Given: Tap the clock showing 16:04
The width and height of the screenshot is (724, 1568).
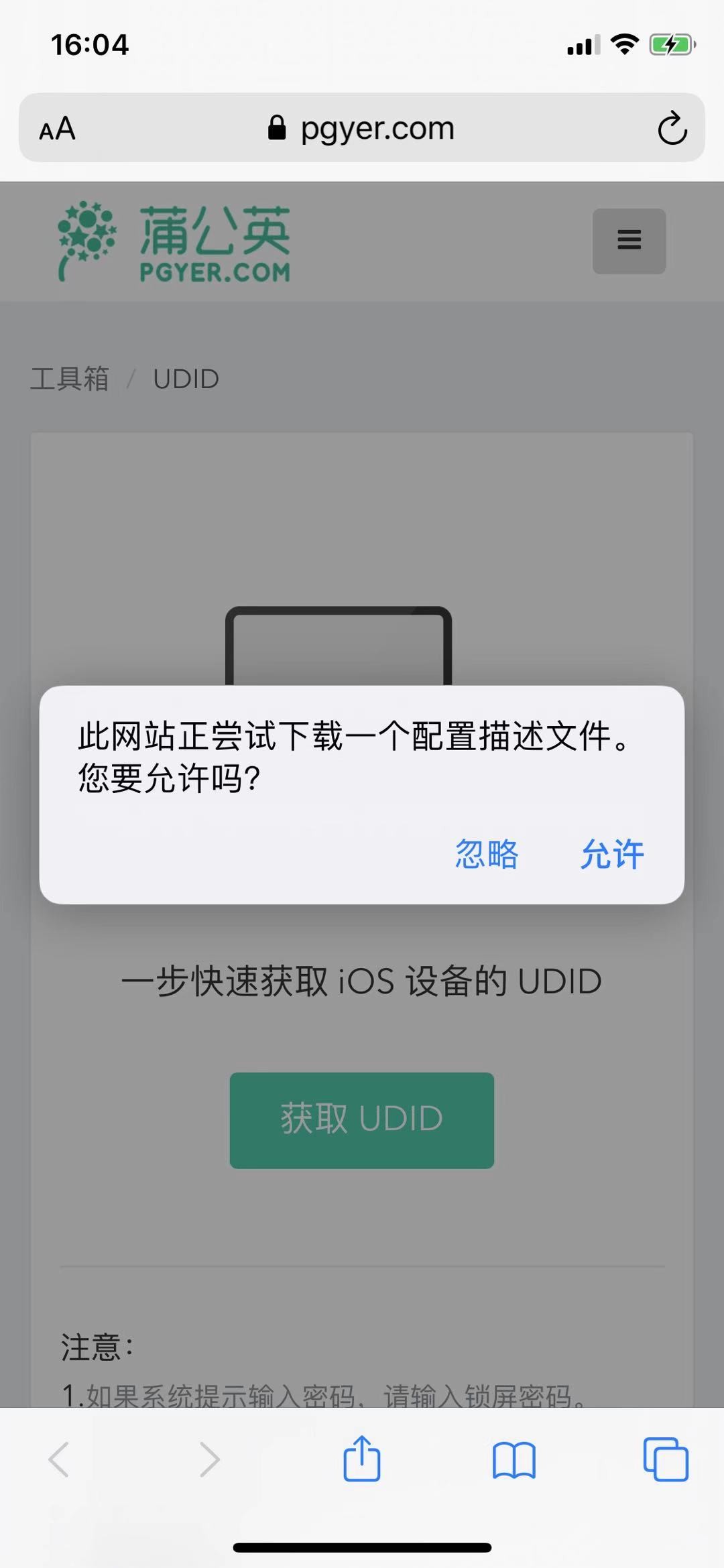Looking at the screenshot, I should [x=90, y=44].
